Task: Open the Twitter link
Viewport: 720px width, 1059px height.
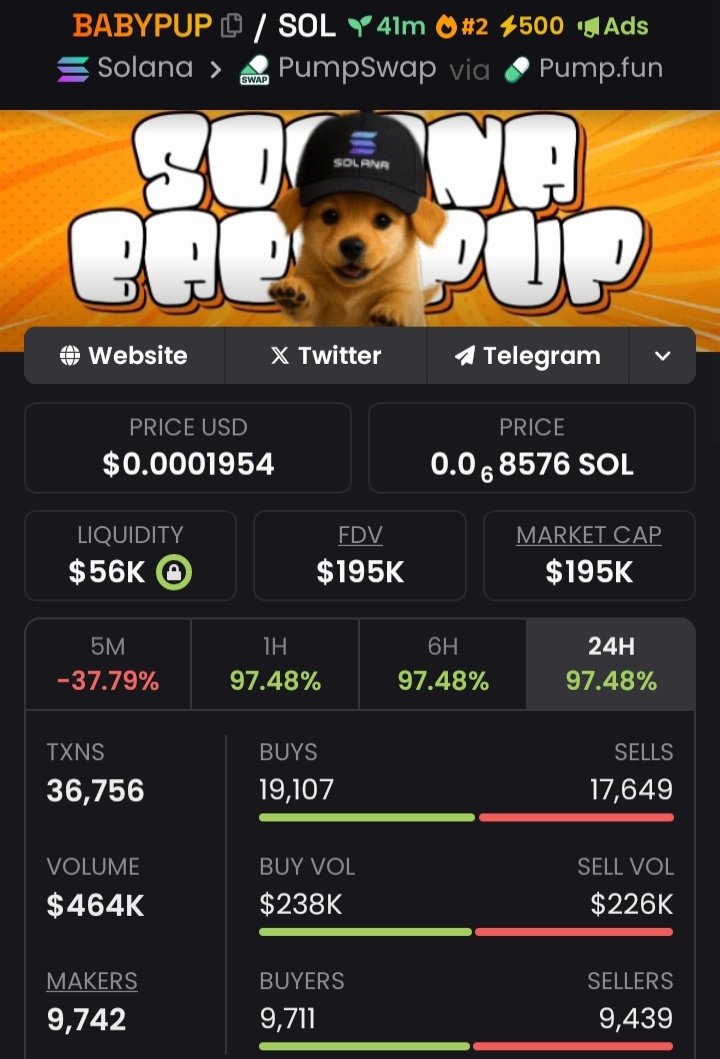Action: click(x=326, y=356)
